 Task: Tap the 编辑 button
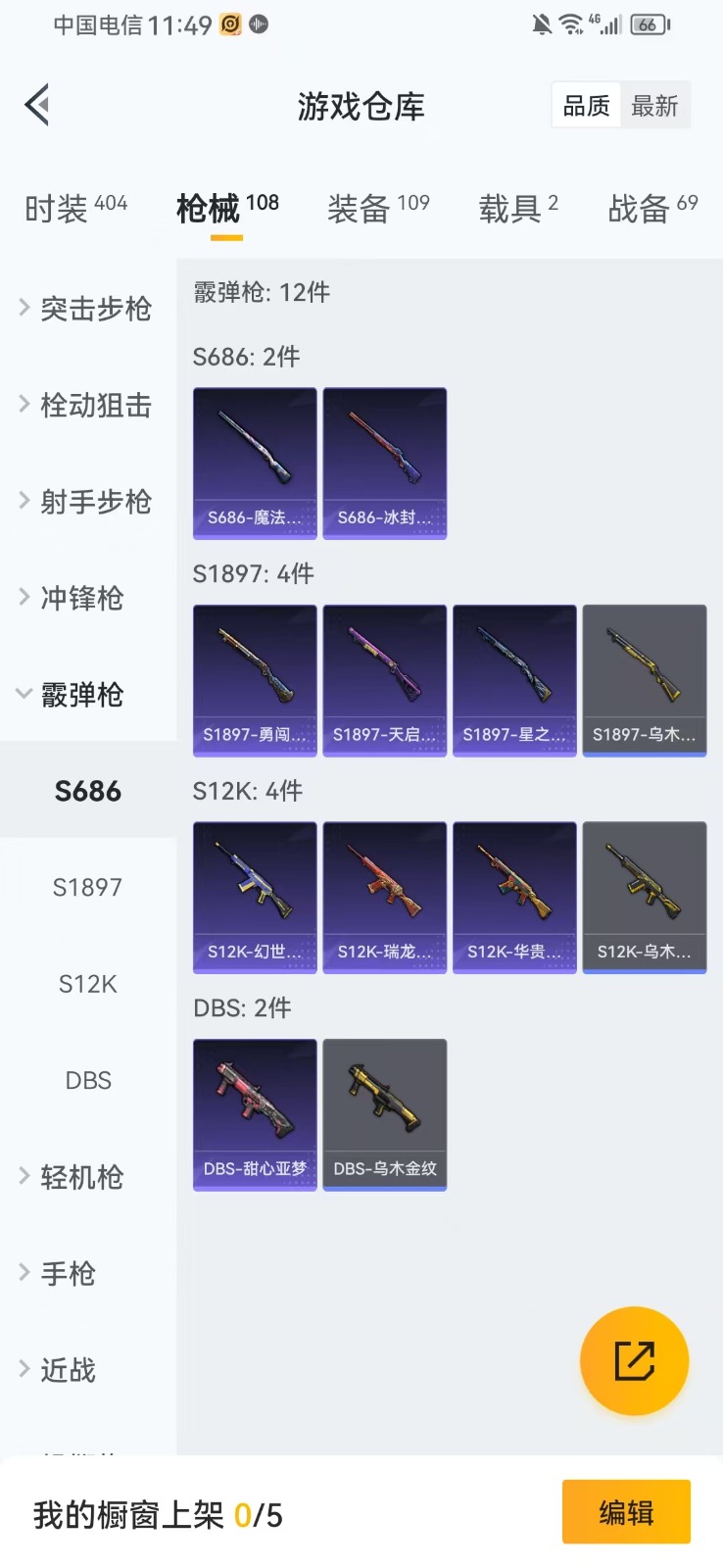(x=626, y=1512)
